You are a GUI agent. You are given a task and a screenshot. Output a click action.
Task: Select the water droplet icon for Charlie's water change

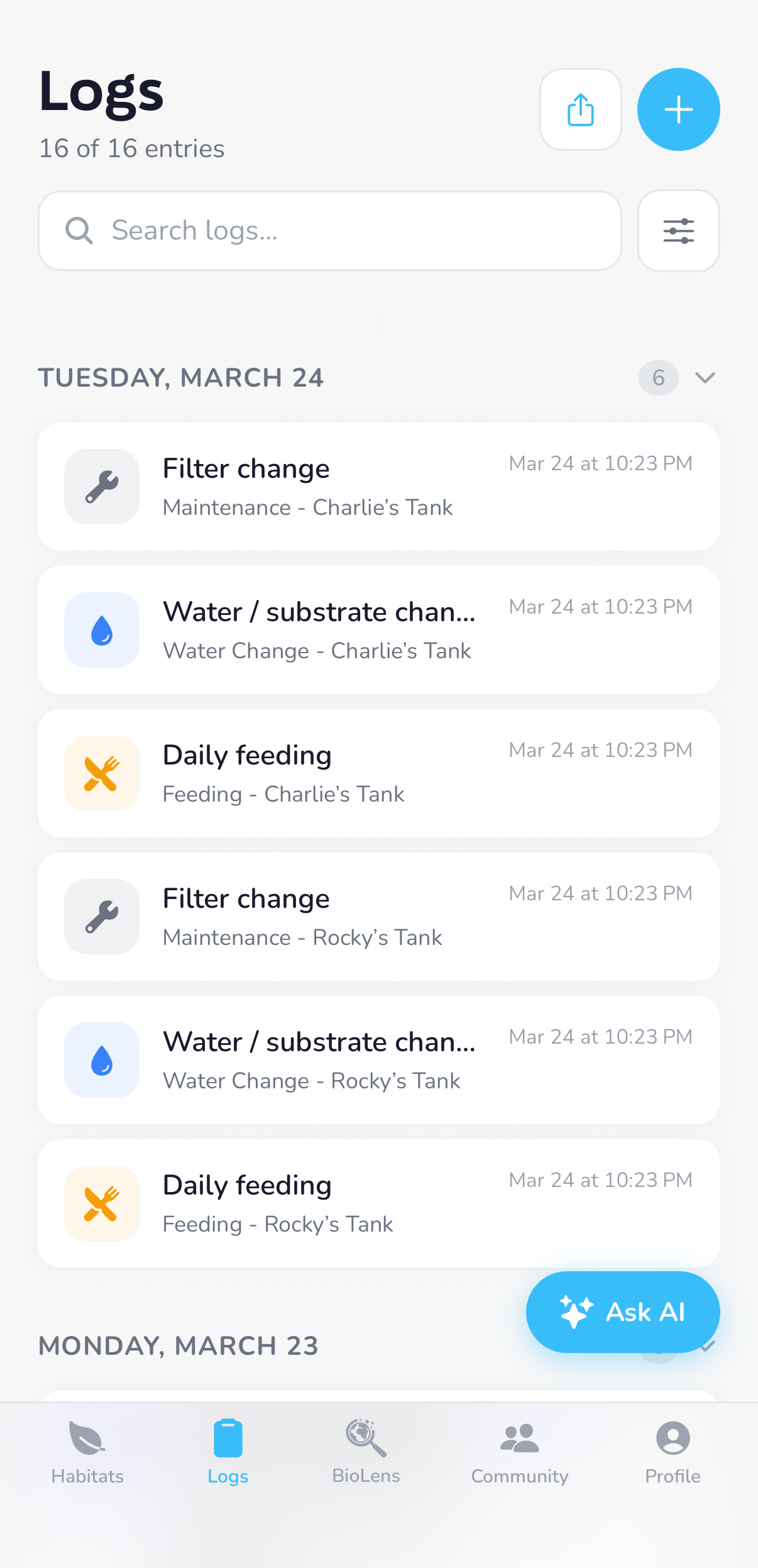point(101,629)
